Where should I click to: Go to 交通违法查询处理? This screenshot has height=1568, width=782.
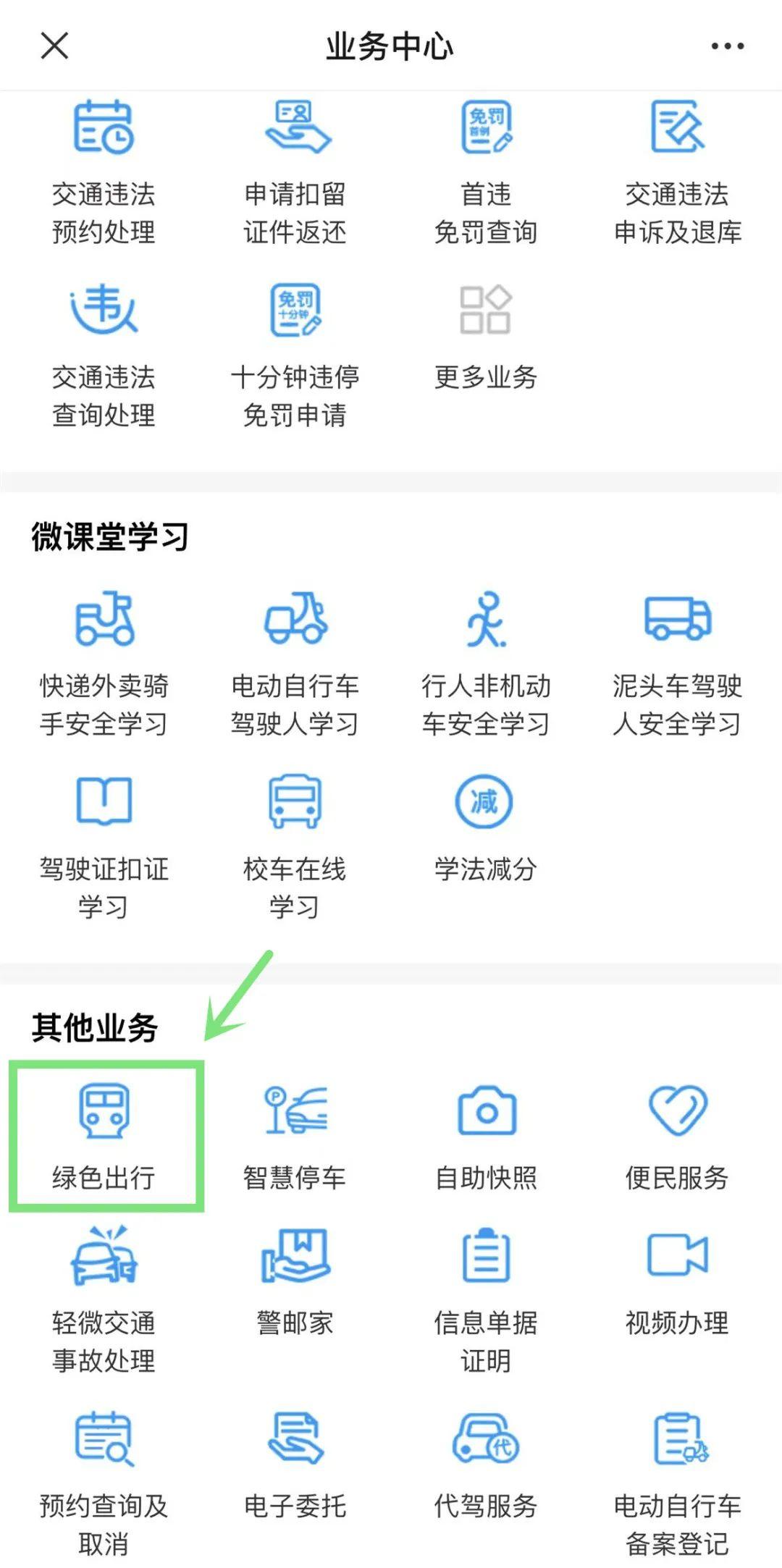click(104, 355)
